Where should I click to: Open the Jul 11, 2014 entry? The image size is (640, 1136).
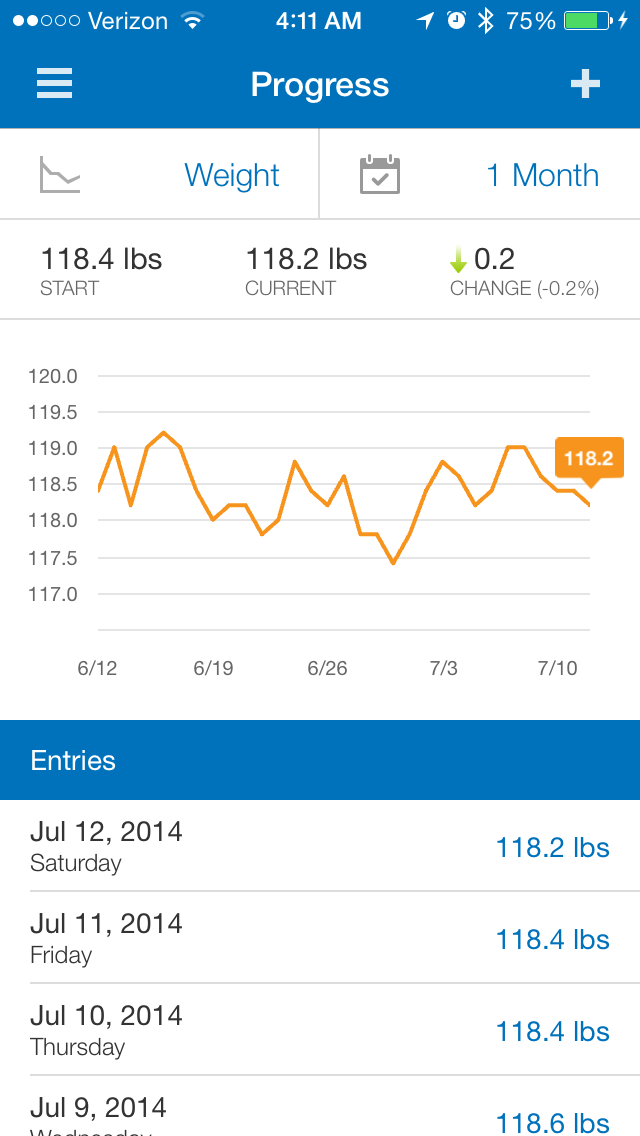point(320,938)
